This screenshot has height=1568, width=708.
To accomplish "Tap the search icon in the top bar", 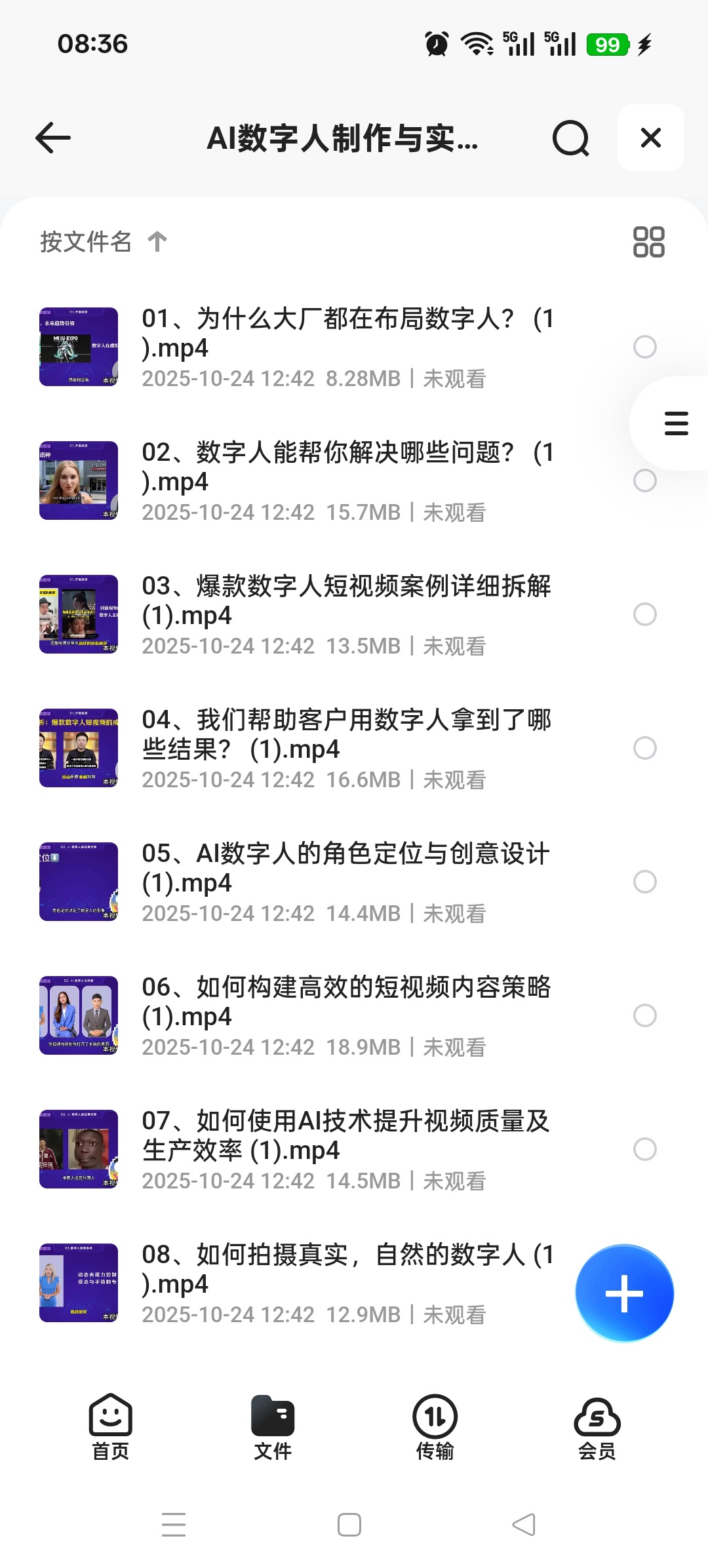I will point(572,138).
